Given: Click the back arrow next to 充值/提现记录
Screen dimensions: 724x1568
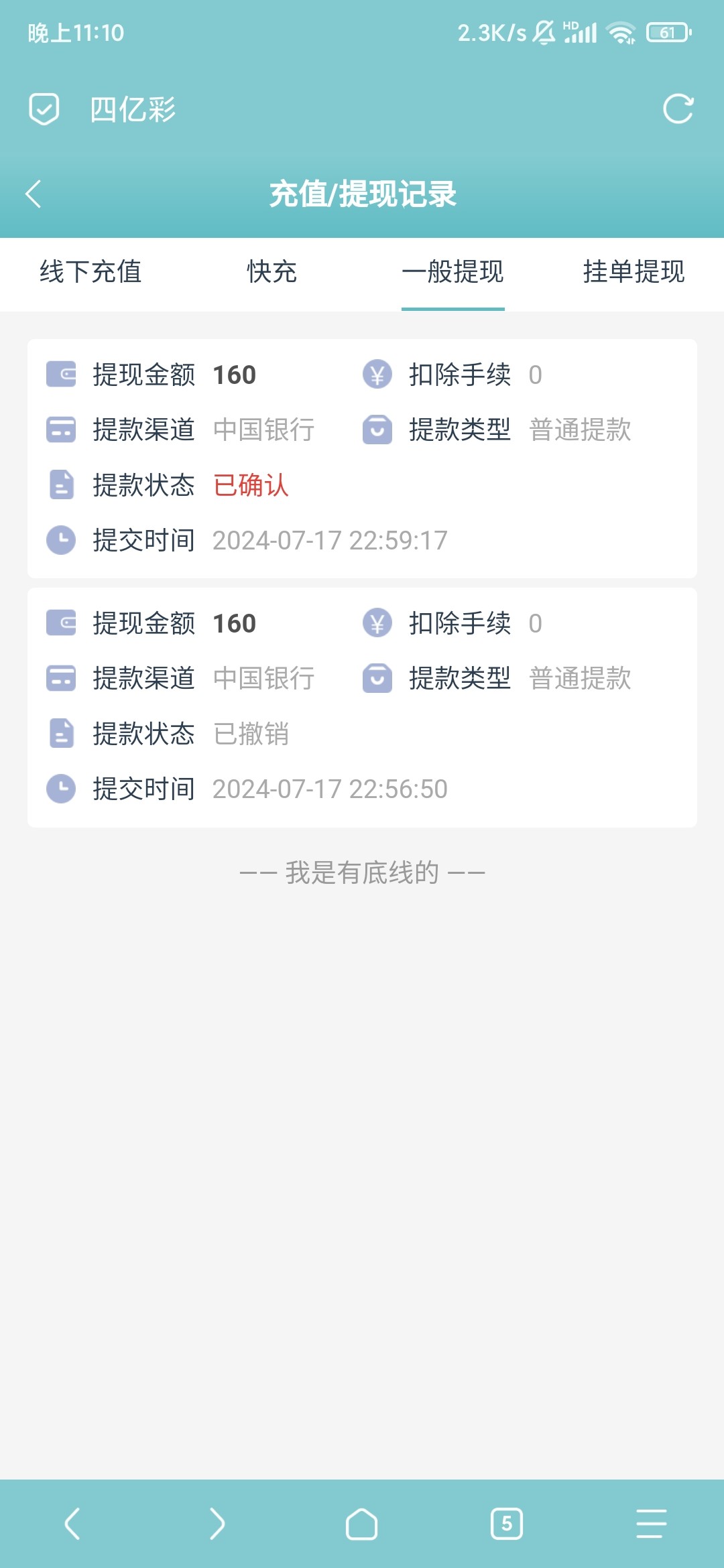Looking at the screenshot, I should 34,192.
